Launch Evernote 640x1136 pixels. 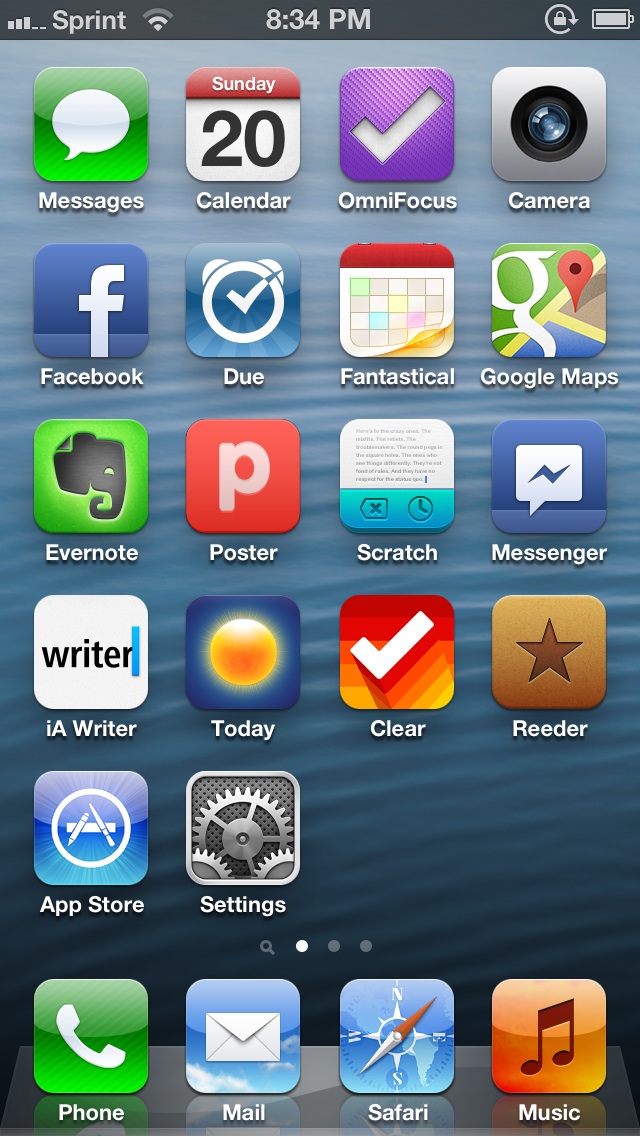pyautogui.click(x=91, y=476)
